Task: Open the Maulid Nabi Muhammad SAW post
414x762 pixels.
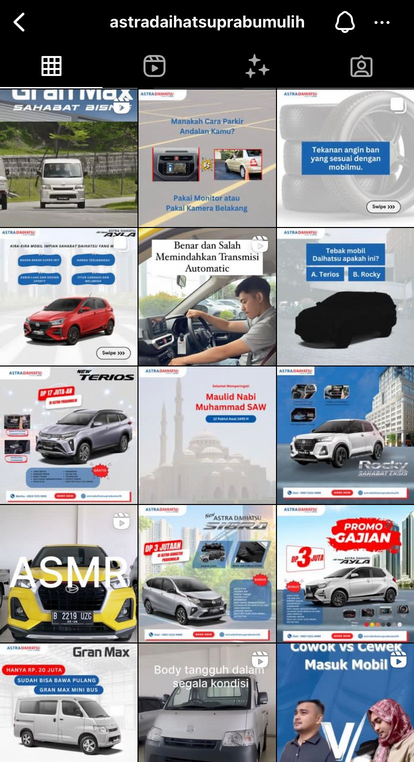Action: tap(207, 435)
